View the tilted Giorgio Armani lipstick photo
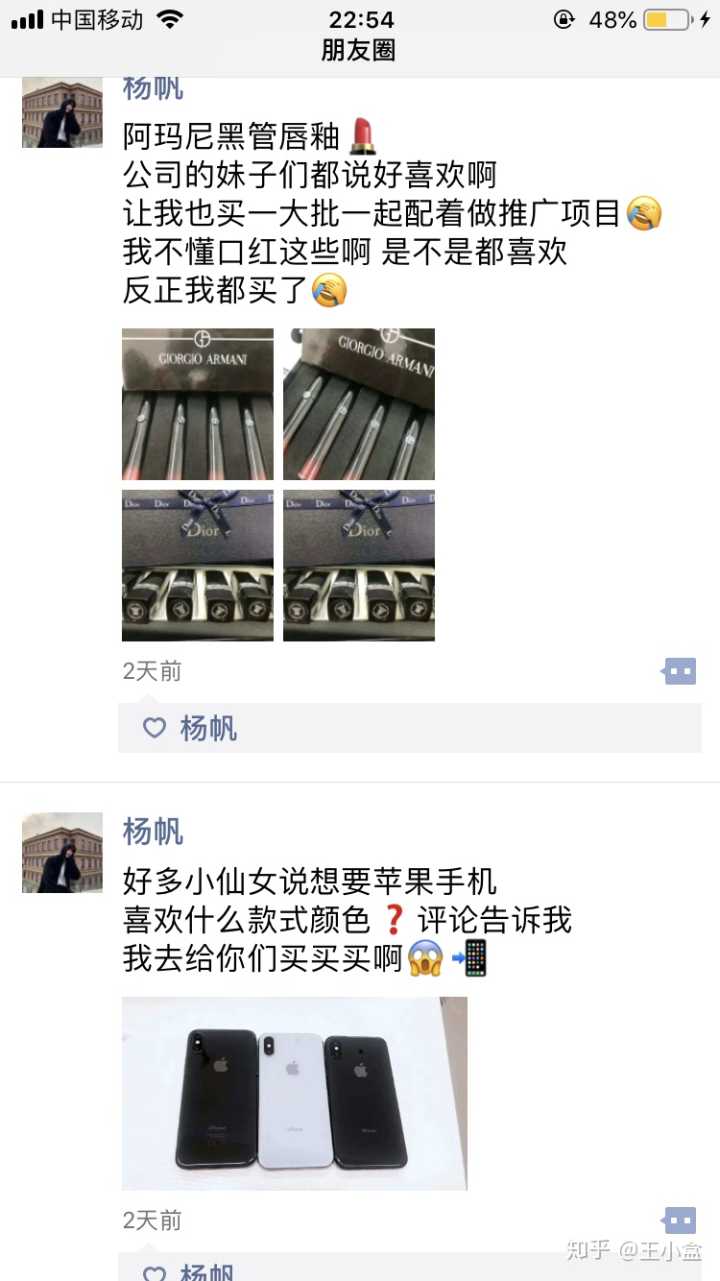720x1281 pixels. point(358,404)
